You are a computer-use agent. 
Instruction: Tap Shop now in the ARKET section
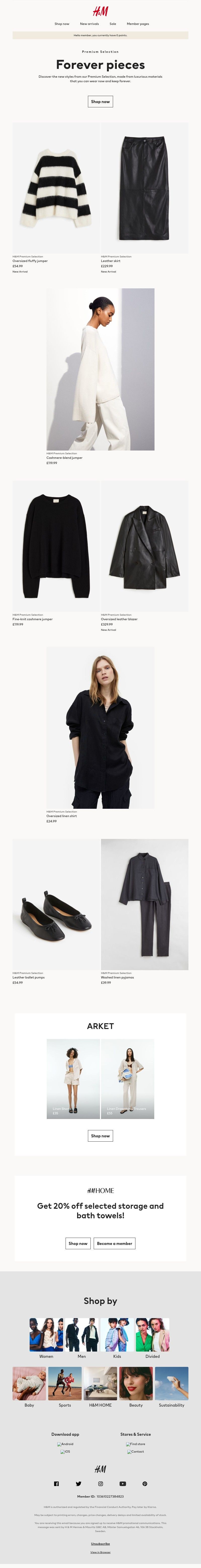100,1135
